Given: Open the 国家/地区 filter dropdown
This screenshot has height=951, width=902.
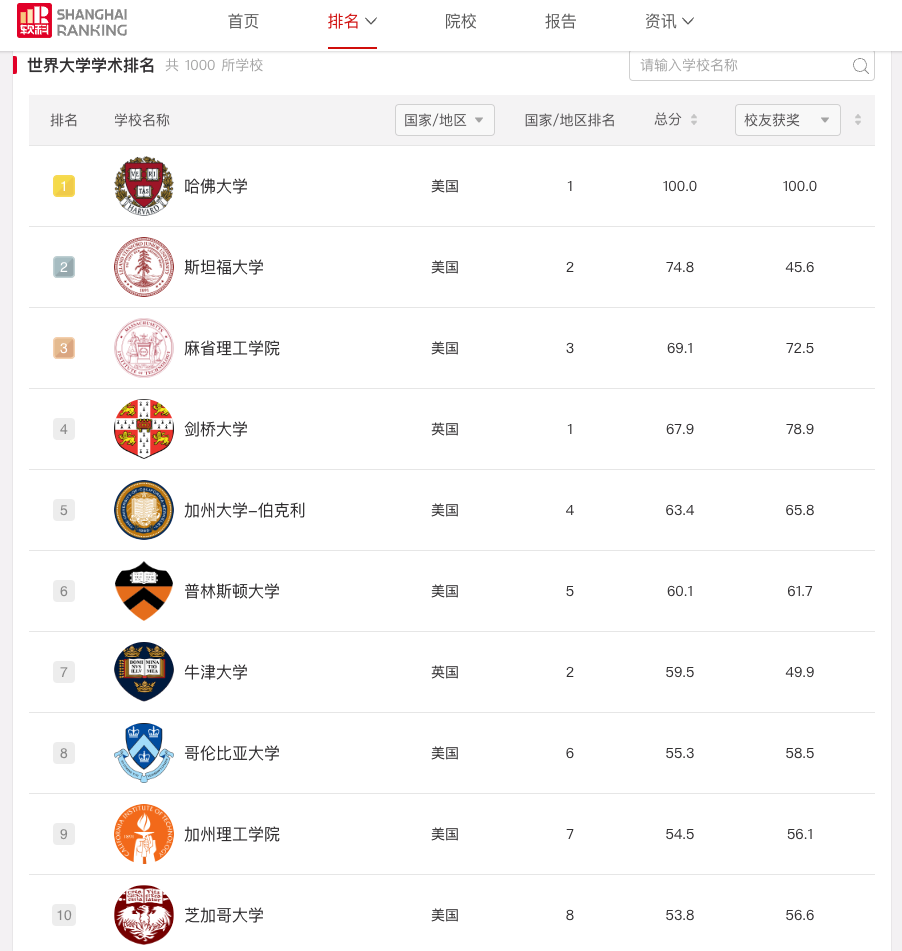Looking at the screenshot, I should (444, 120).
